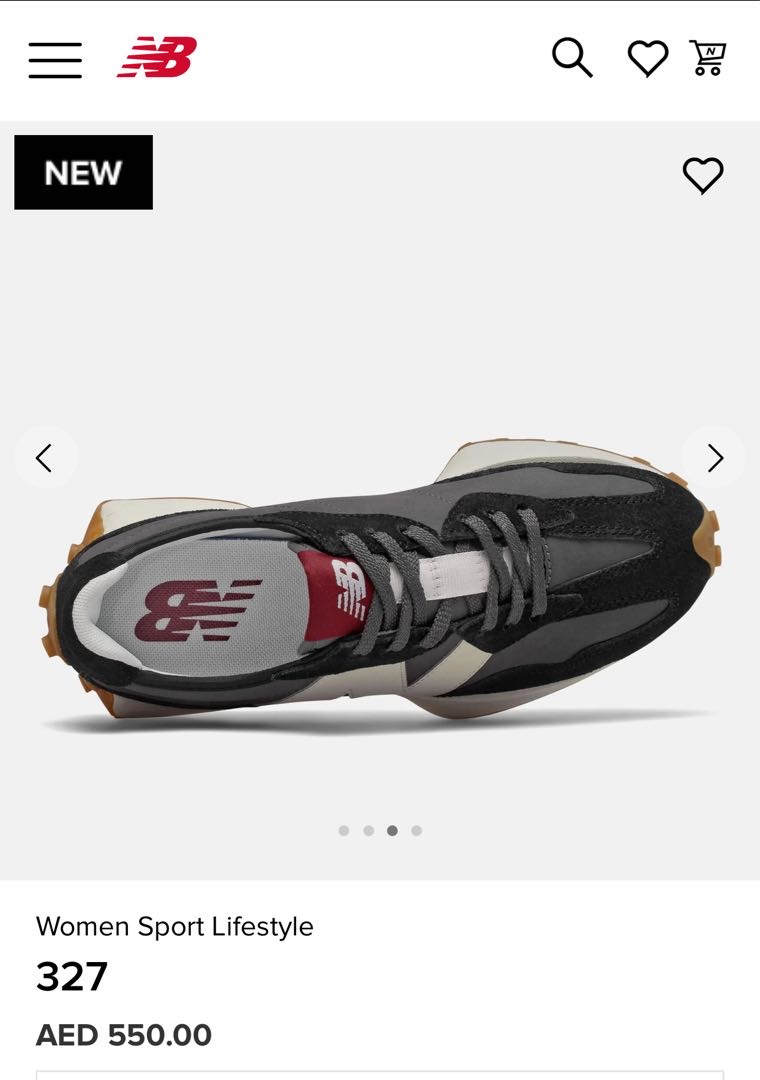Show previous product image
The width and height of the screenshot is (760, 1080).
(x=44, y=458)
